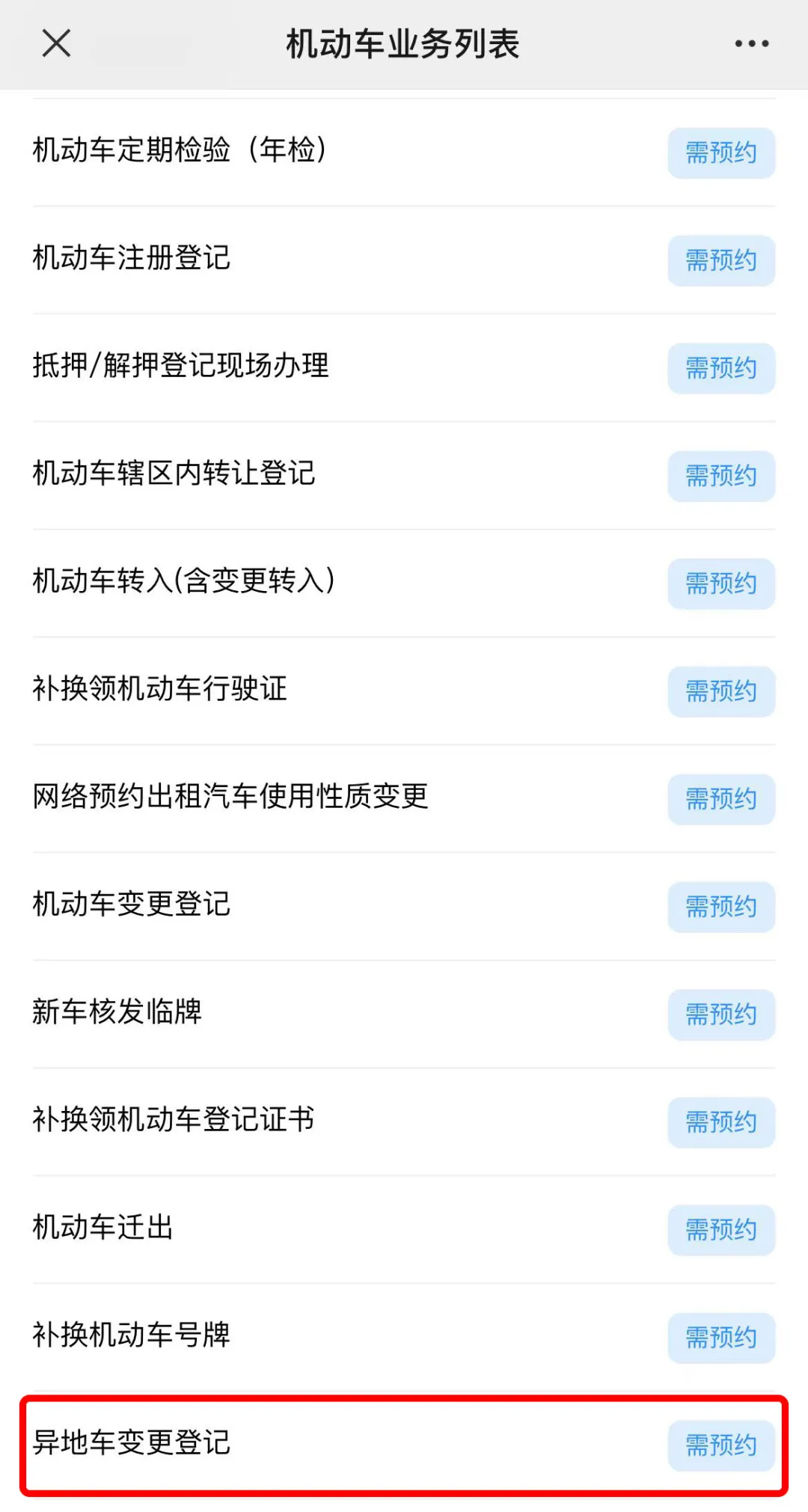Open 机动车转入(含变更转入)

[x=184, y=581]
